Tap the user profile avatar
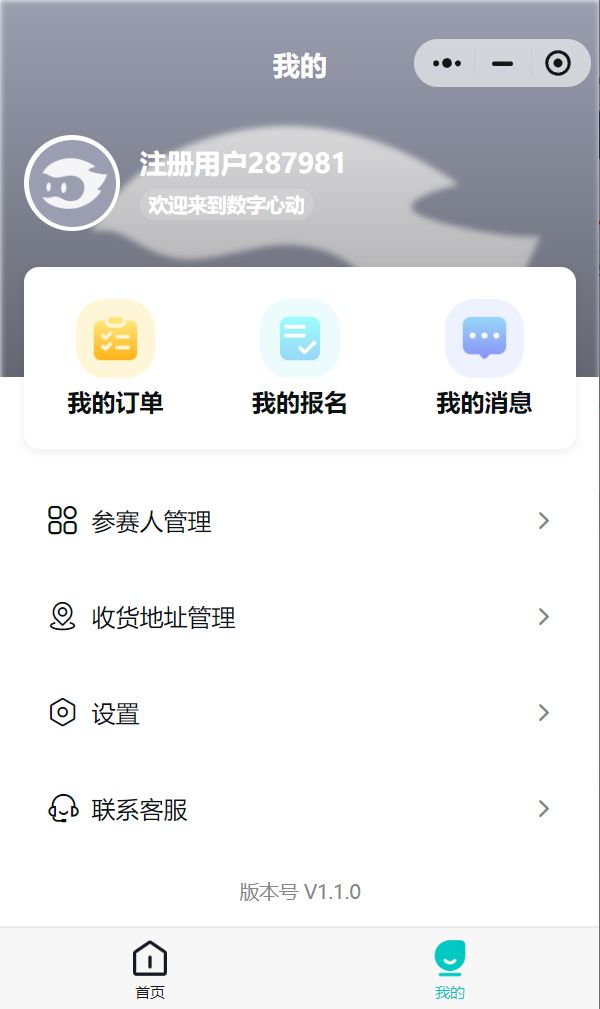 point(72,183)
